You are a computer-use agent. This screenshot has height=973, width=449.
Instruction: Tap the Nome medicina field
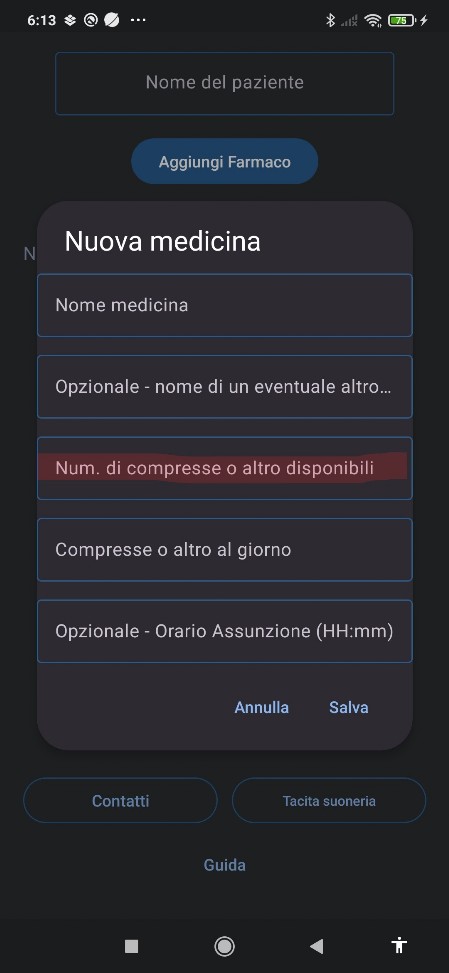[224, 305]
